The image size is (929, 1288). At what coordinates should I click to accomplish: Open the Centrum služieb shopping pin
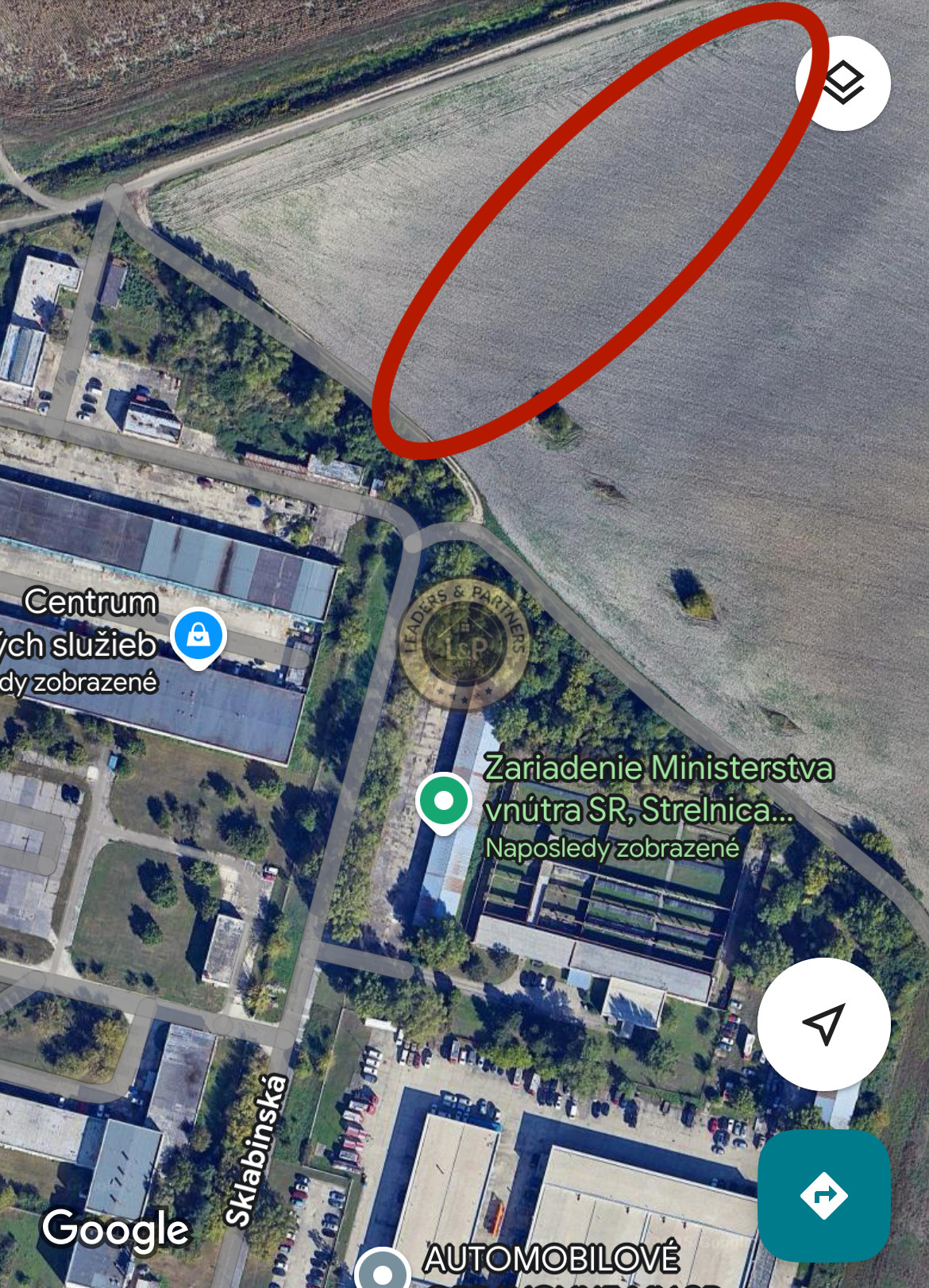(199, 636)
